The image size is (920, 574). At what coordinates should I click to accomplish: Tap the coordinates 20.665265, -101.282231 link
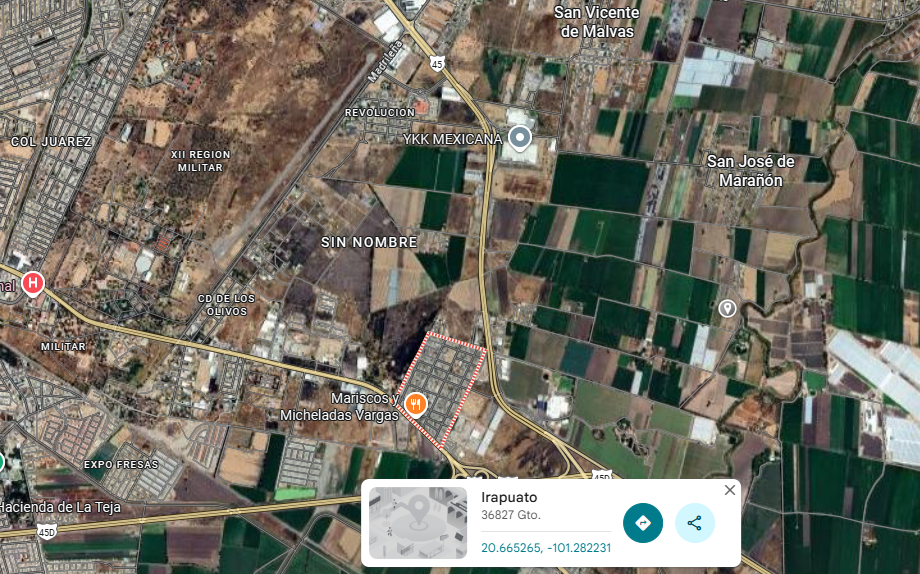[546, 548]
